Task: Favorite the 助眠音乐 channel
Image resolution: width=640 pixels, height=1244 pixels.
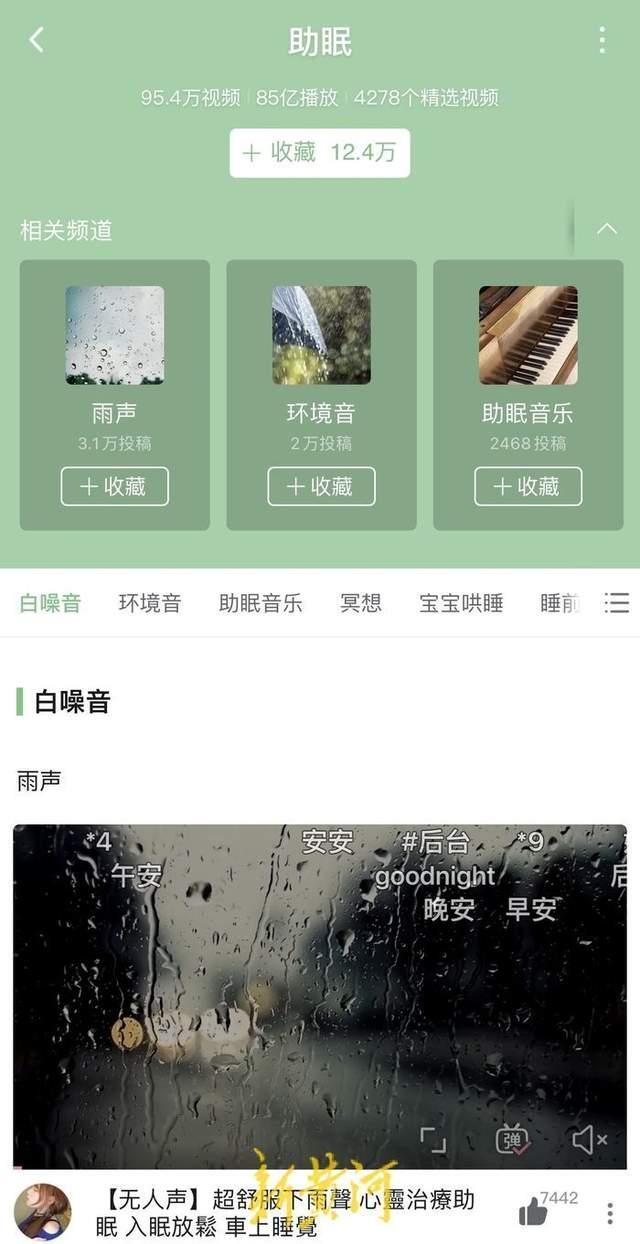Action: coord(528,486)
